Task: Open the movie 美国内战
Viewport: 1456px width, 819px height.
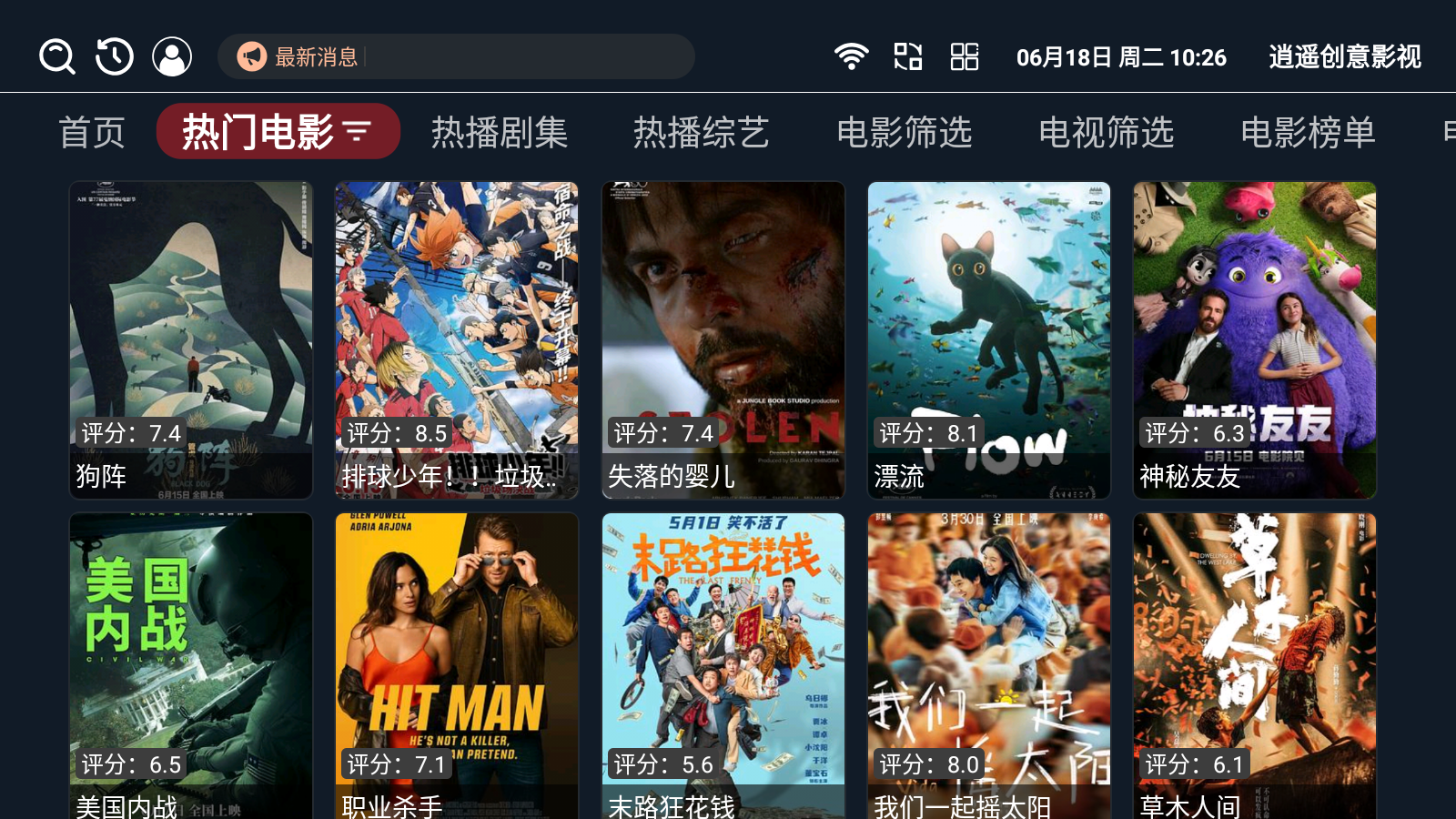Action: click(191, 664)
